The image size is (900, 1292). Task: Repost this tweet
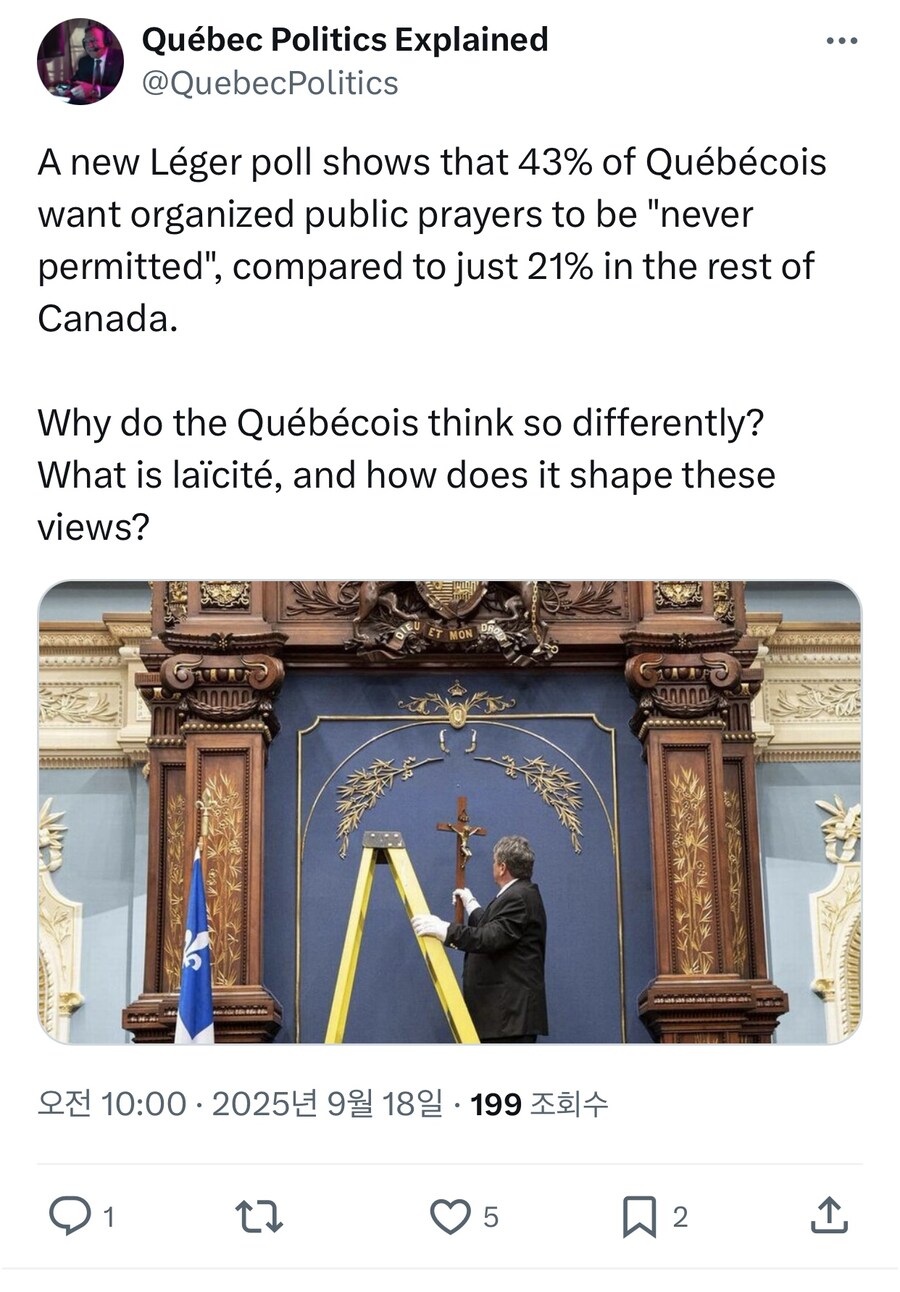pyautogui.click(x=259, y=1216)
